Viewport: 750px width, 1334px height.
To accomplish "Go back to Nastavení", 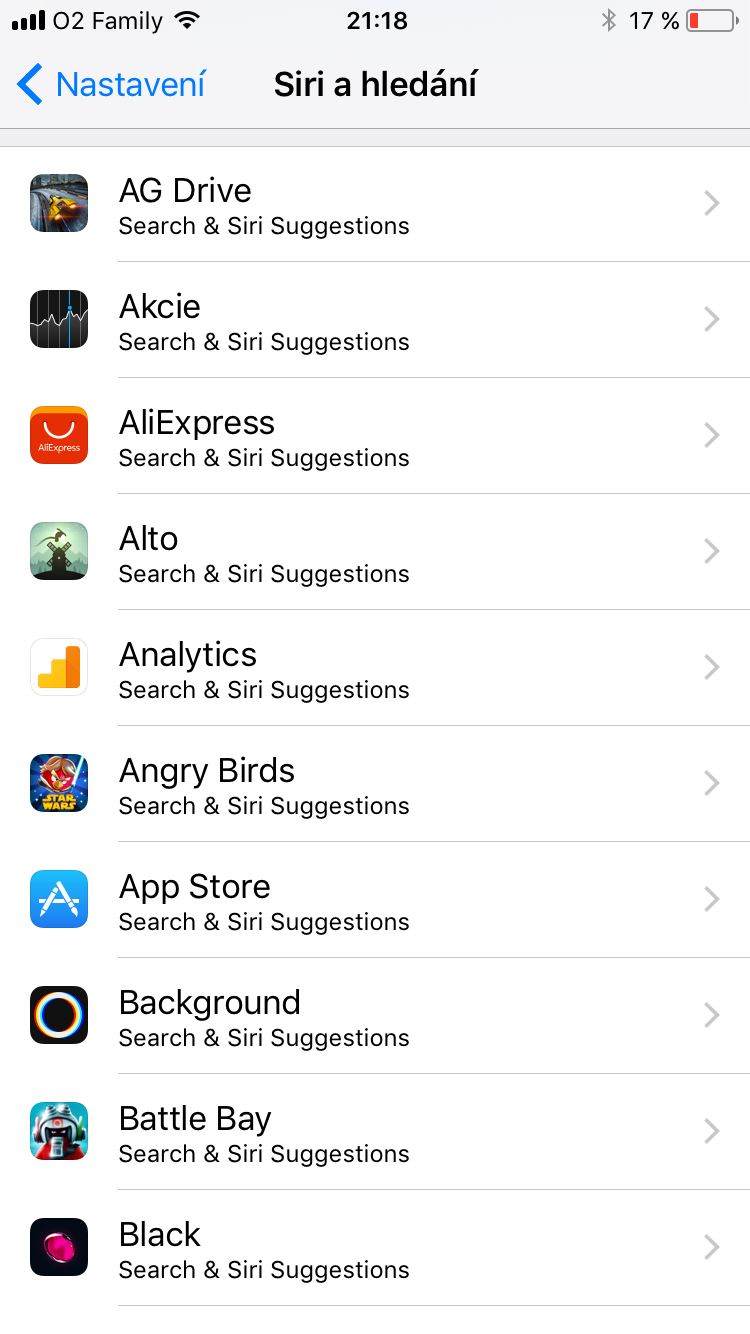I will 110,85.
